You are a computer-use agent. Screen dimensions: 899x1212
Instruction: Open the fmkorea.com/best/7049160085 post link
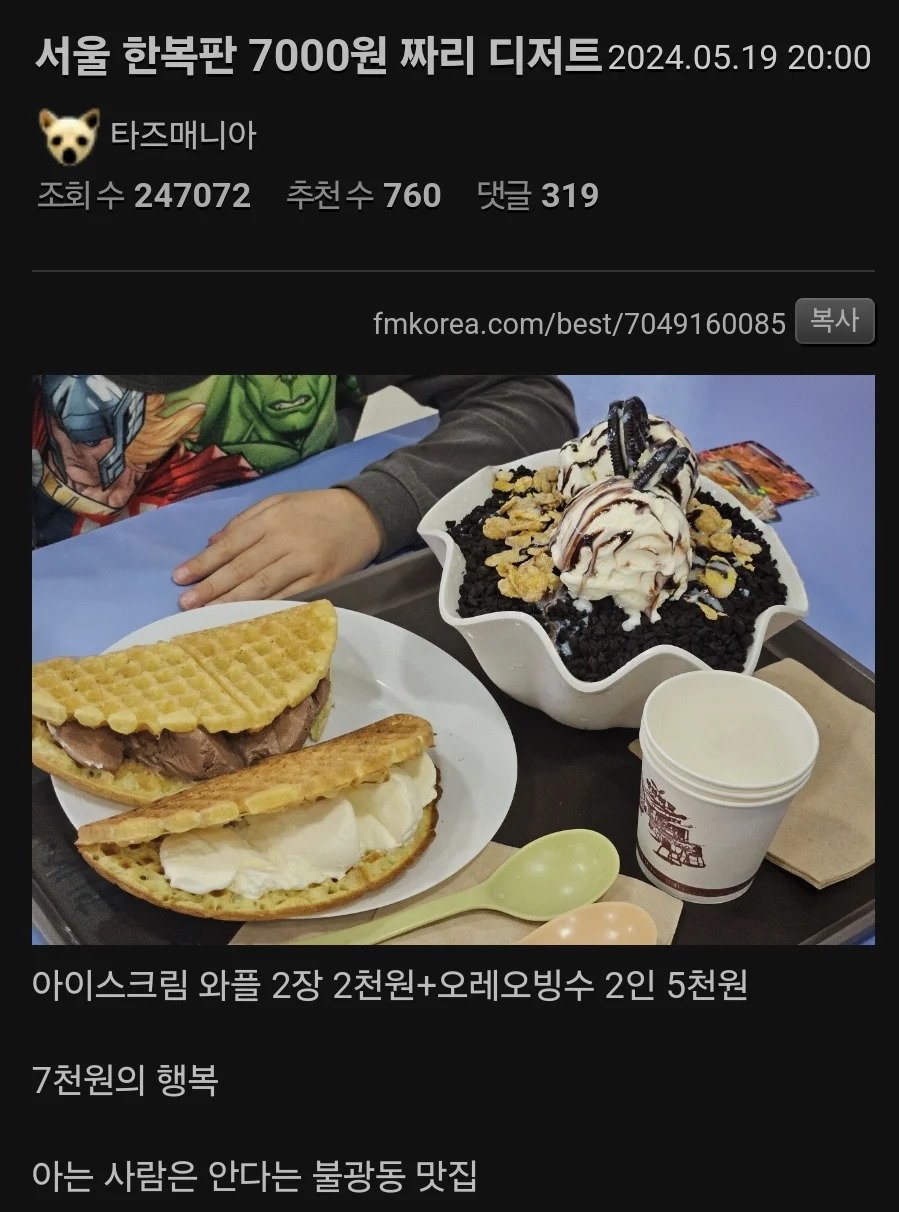point(579,324)
